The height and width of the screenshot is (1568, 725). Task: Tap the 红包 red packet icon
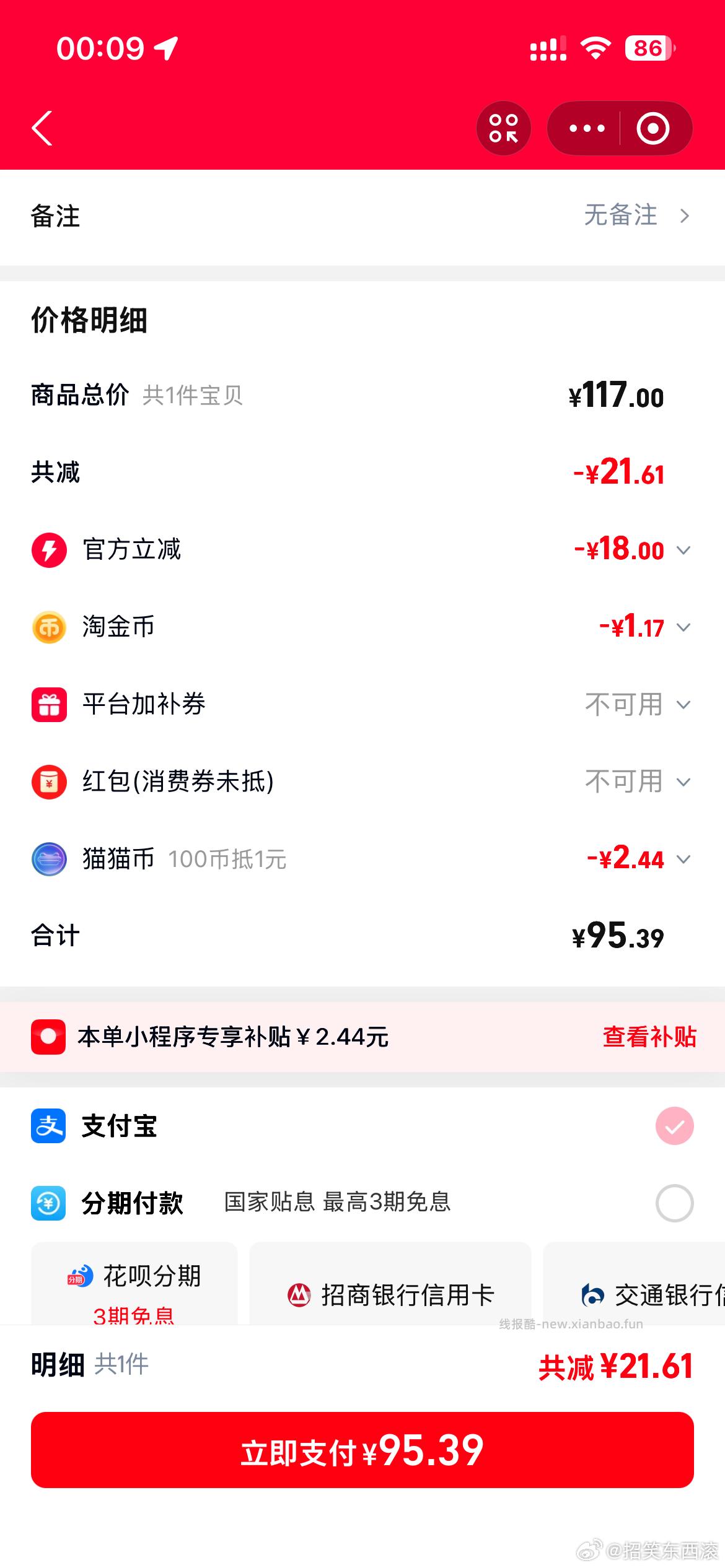(50, 782)
